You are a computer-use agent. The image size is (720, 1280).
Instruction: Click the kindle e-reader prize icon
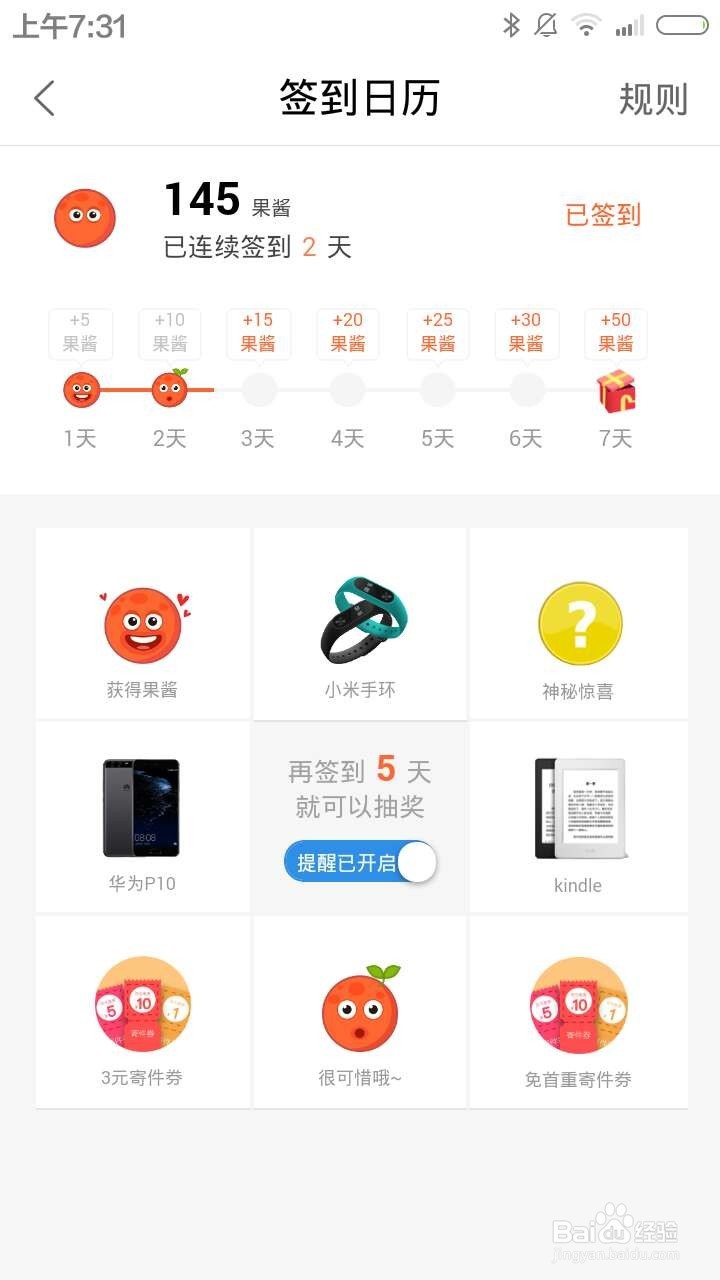[x=580, y=808]
